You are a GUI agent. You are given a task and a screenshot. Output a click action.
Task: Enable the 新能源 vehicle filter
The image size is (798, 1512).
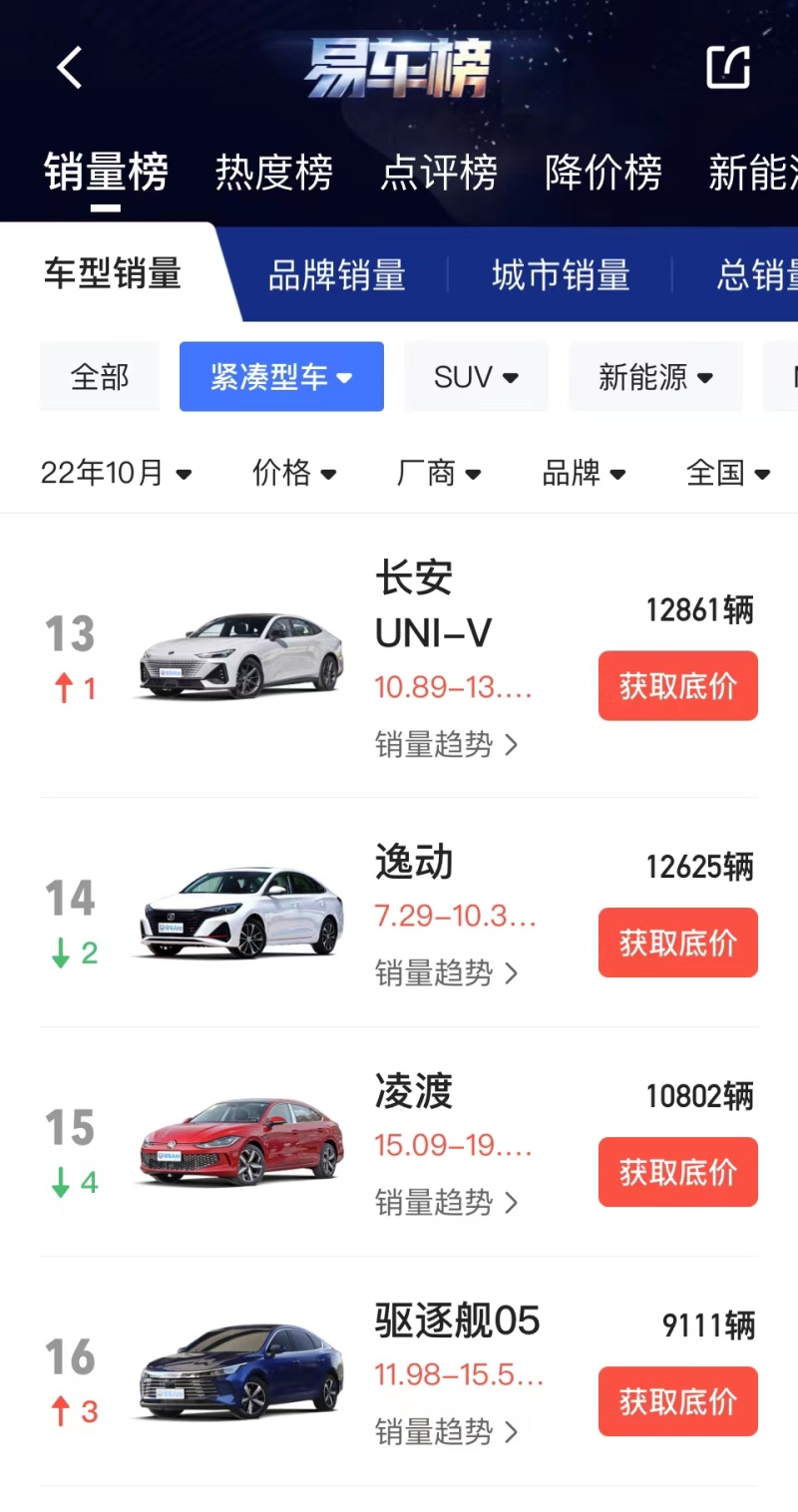[x=654, y=376]
